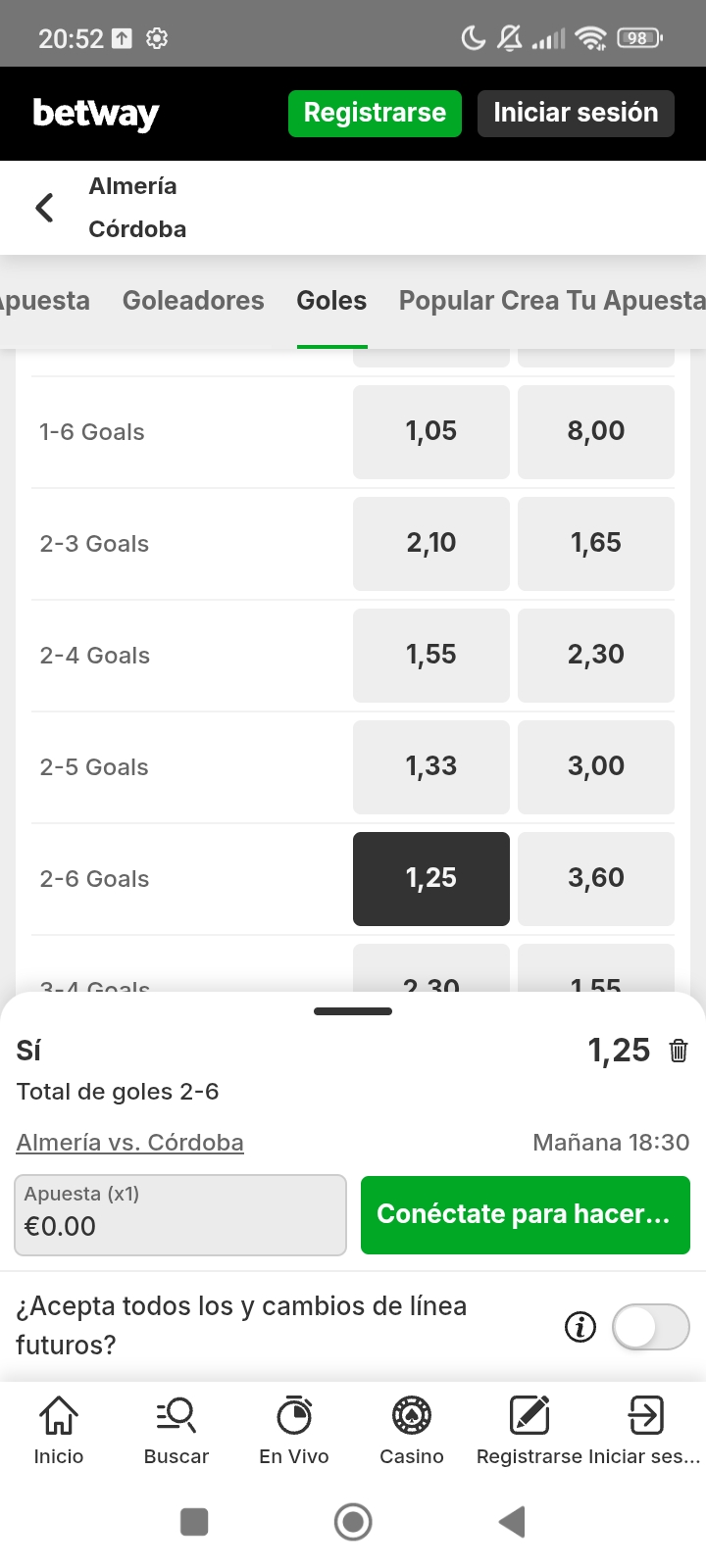Choose 3,00 odds for 2-5 Goals
Image resolution: width=706 pixels, height=1568 pixels.
(595, 767)
